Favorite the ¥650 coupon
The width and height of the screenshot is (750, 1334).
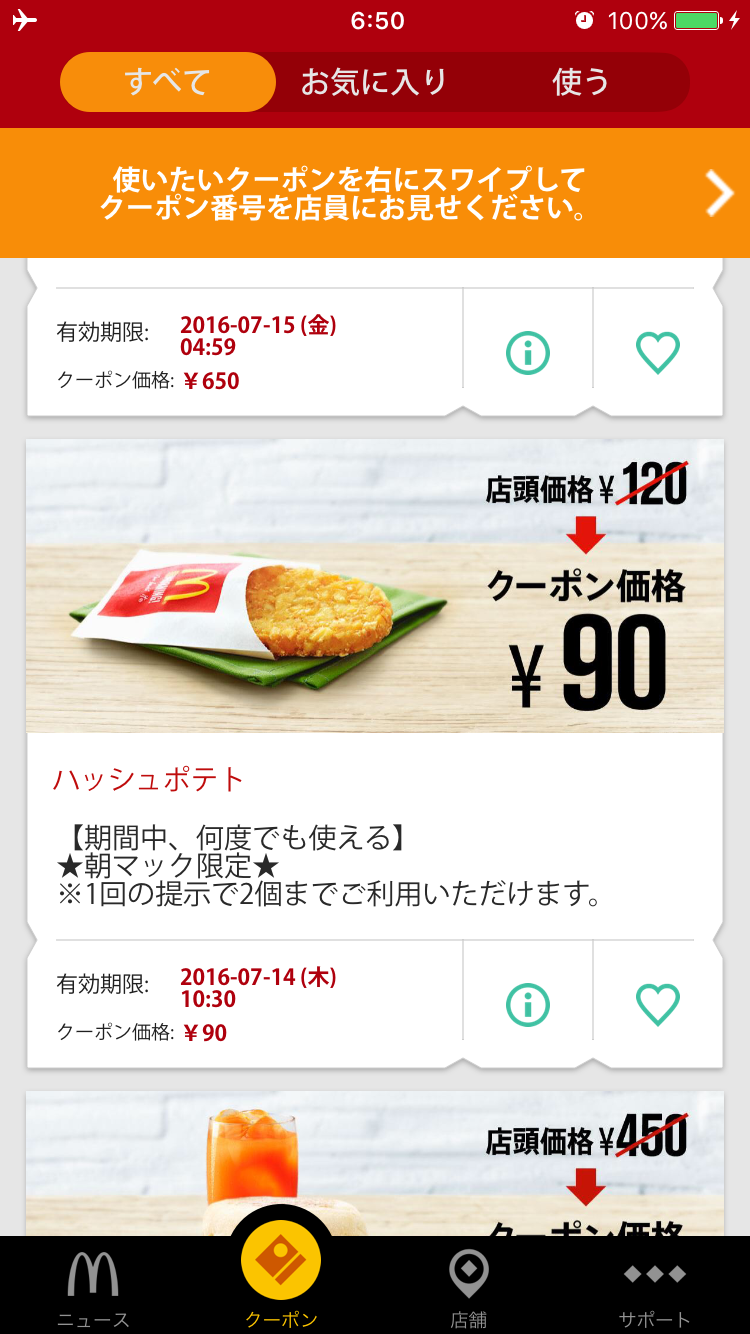[x=658, y=352]
